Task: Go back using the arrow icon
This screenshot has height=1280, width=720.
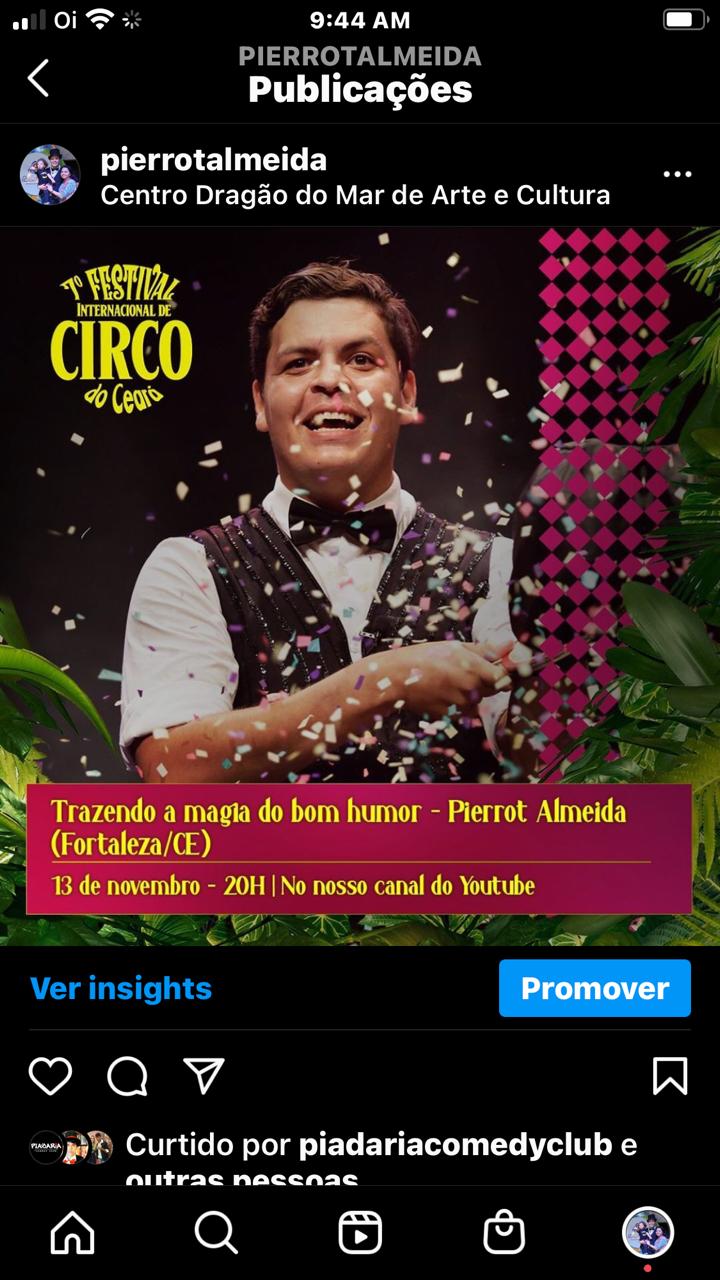Action: click(38, 77)
